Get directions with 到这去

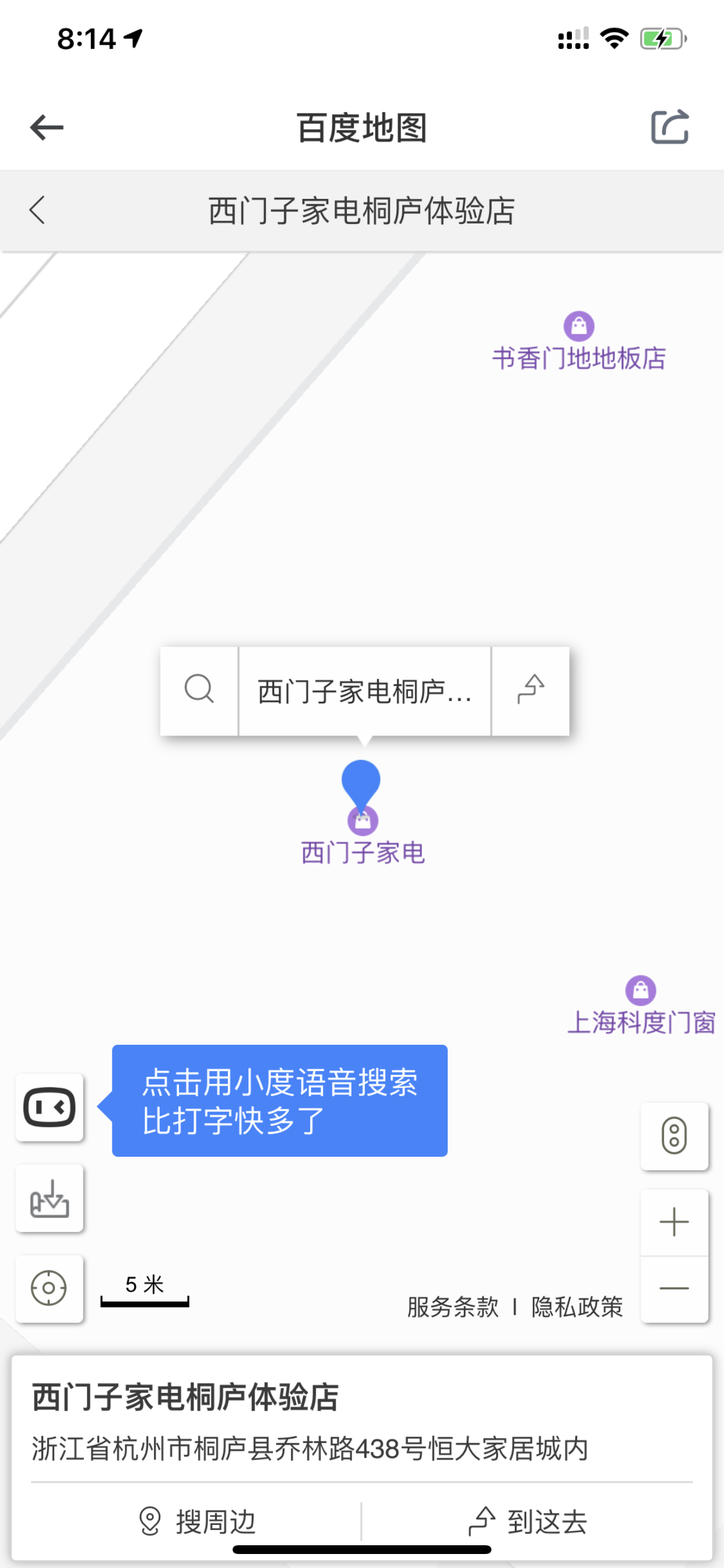tap(528, 1521)
